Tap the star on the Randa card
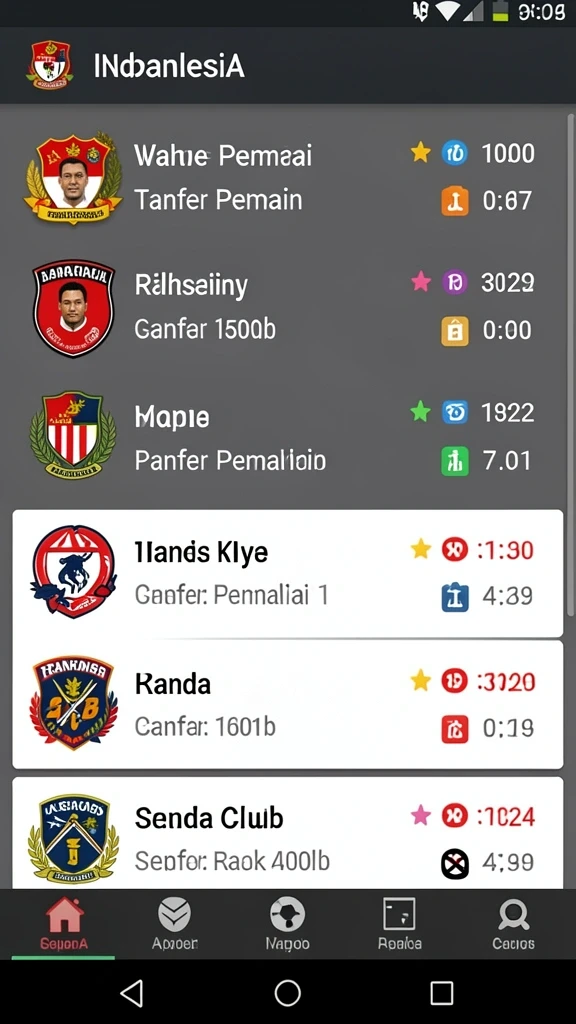576x1024 pixels. coord(421,681)
